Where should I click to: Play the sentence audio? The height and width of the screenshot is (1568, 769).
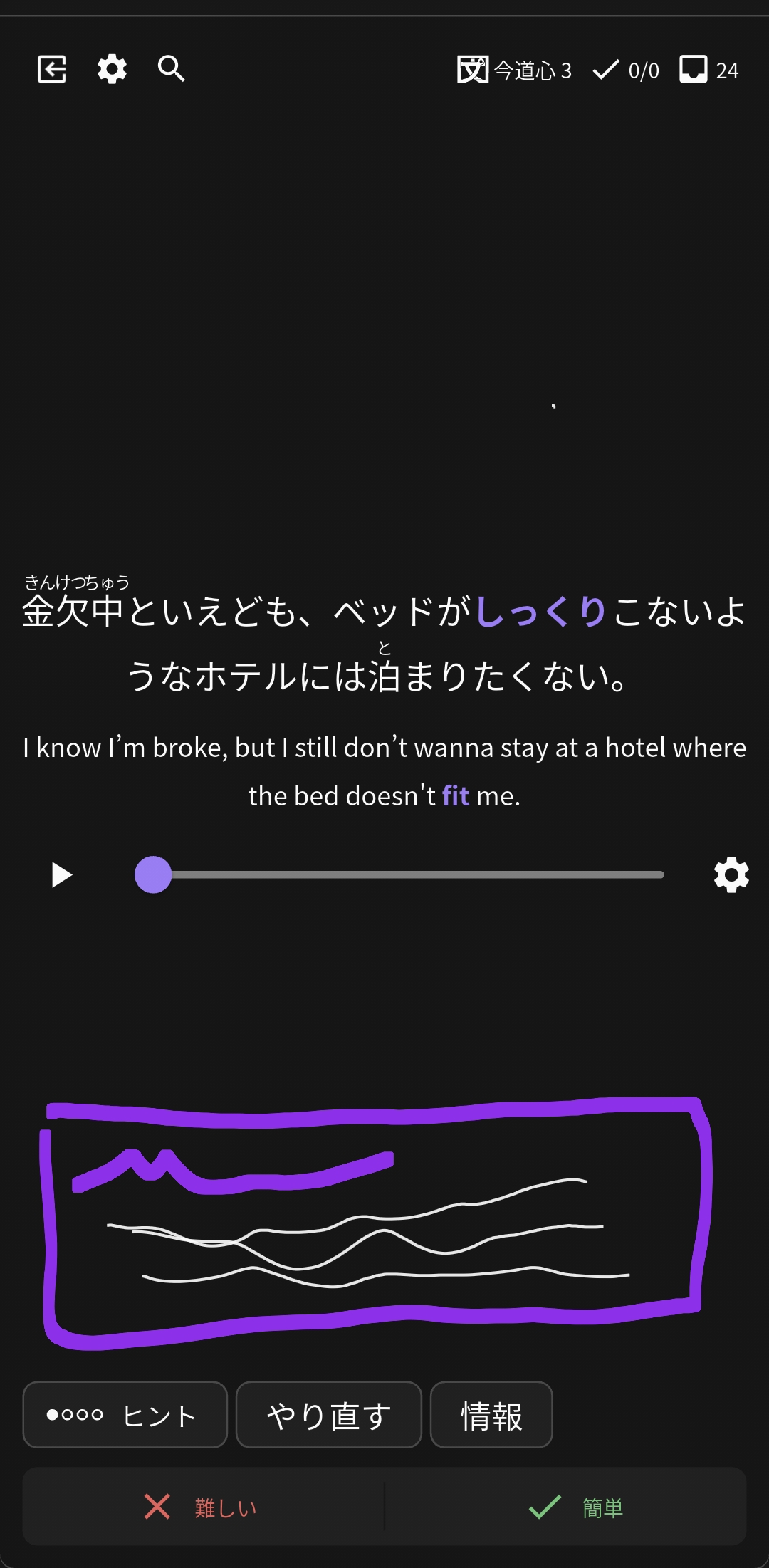tap(62, 875)
